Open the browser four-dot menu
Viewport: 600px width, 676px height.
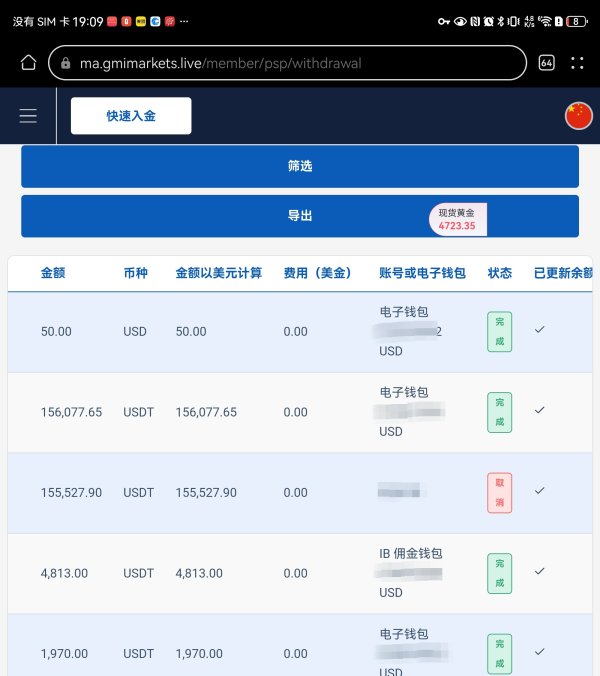577,63
